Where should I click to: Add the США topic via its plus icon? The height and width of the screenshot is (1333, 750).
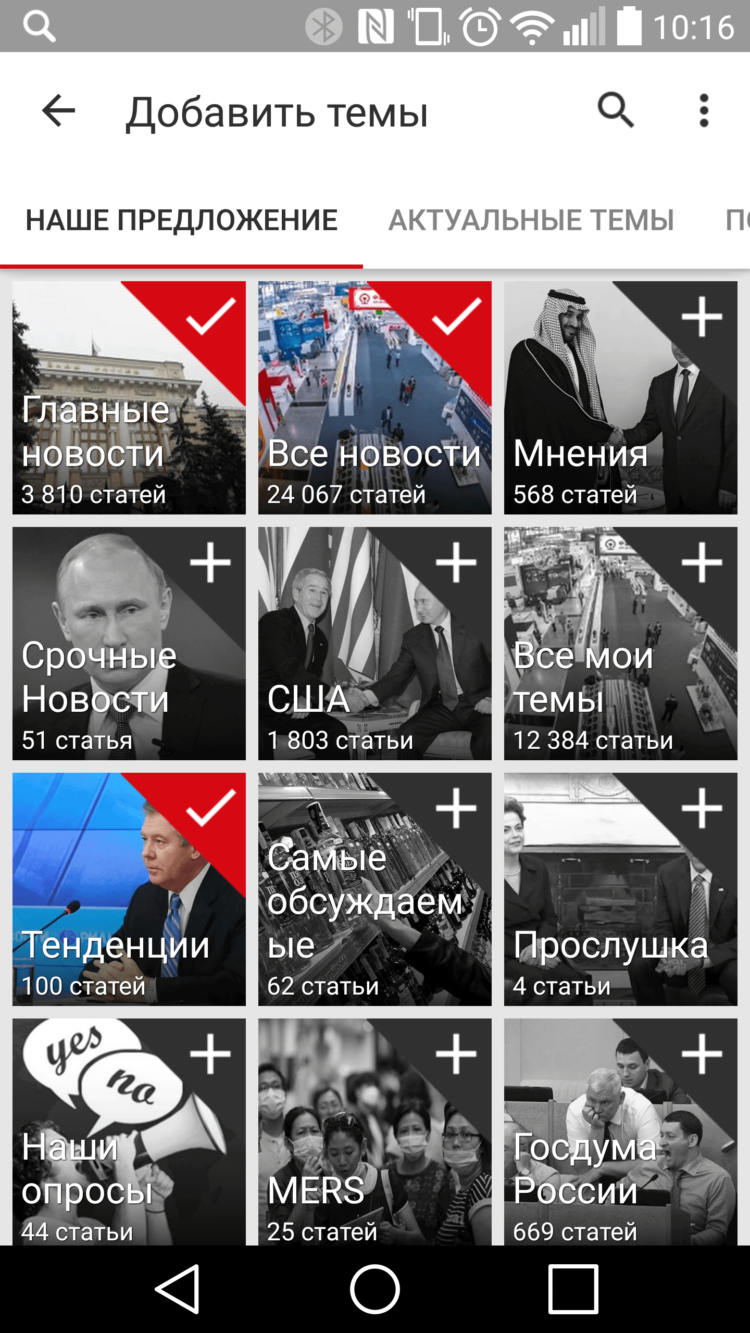coord(456,563)
